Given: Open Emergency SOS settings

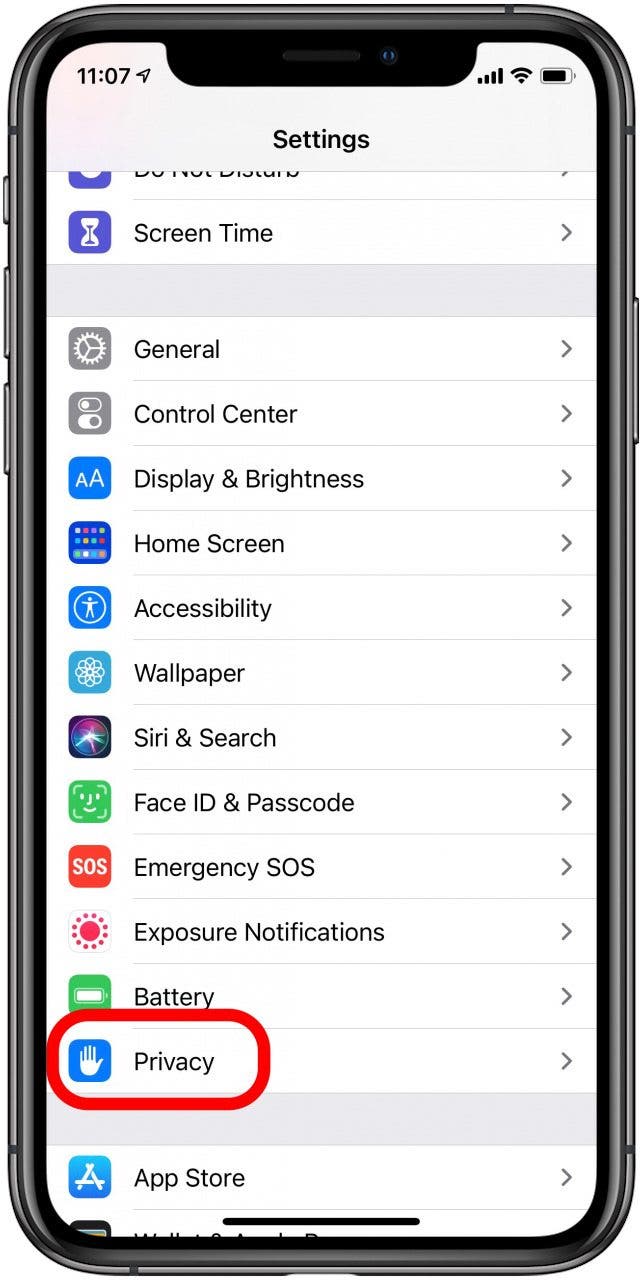Looking at the screenshot, I should tap(224, 867).
